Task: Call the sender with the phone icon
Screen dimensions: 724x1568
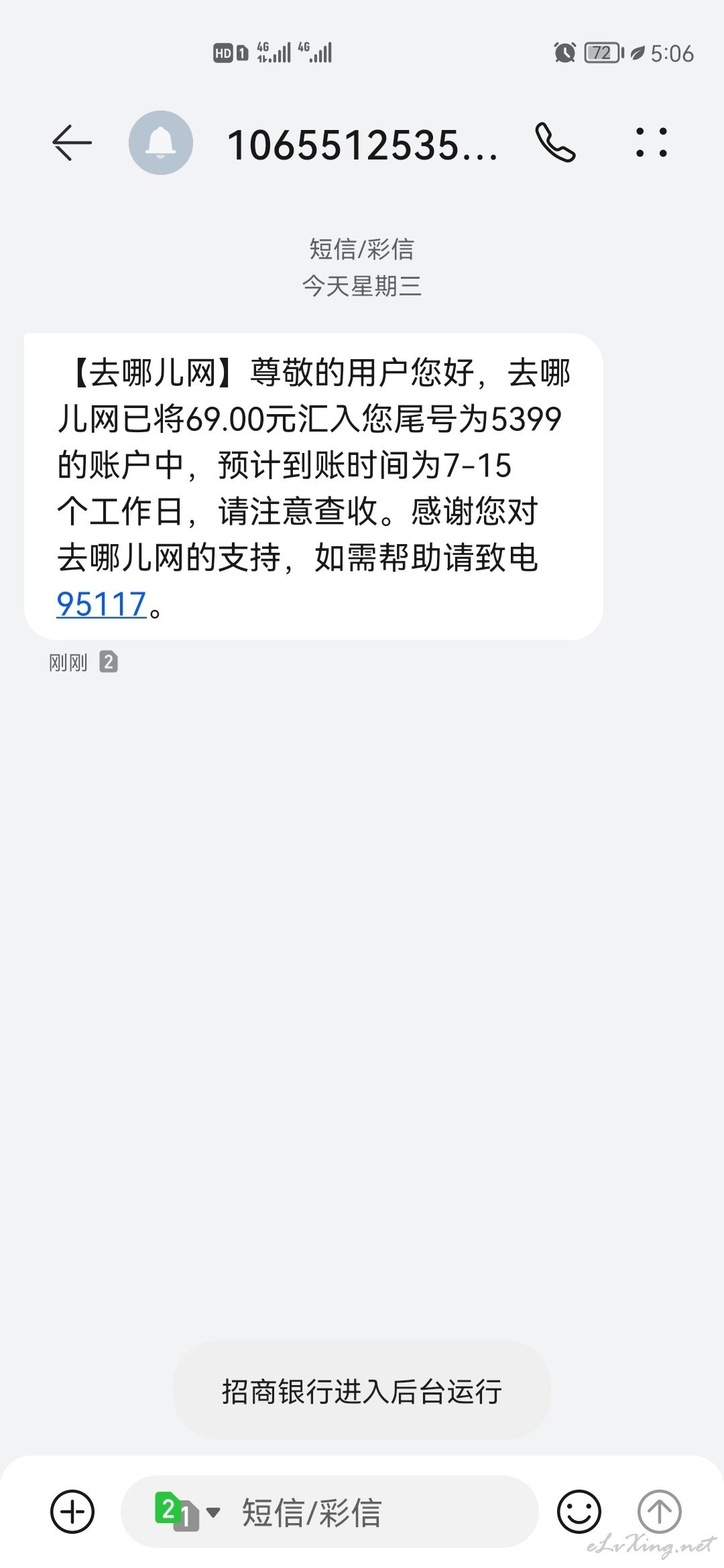Action: (555, 143)
